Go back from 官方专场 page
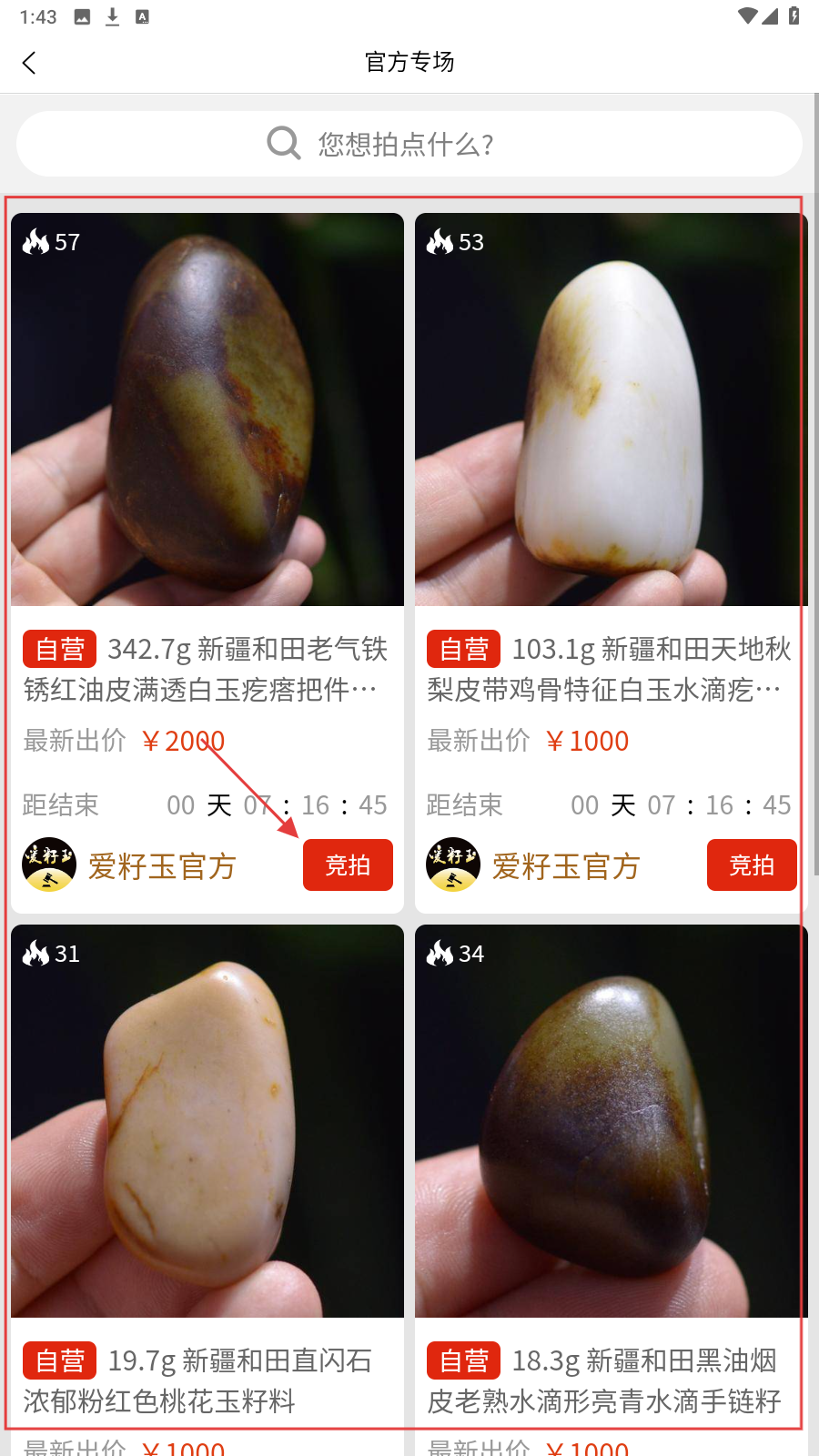This screenshot has width=819, height=1456. click(x=29, y=63)
